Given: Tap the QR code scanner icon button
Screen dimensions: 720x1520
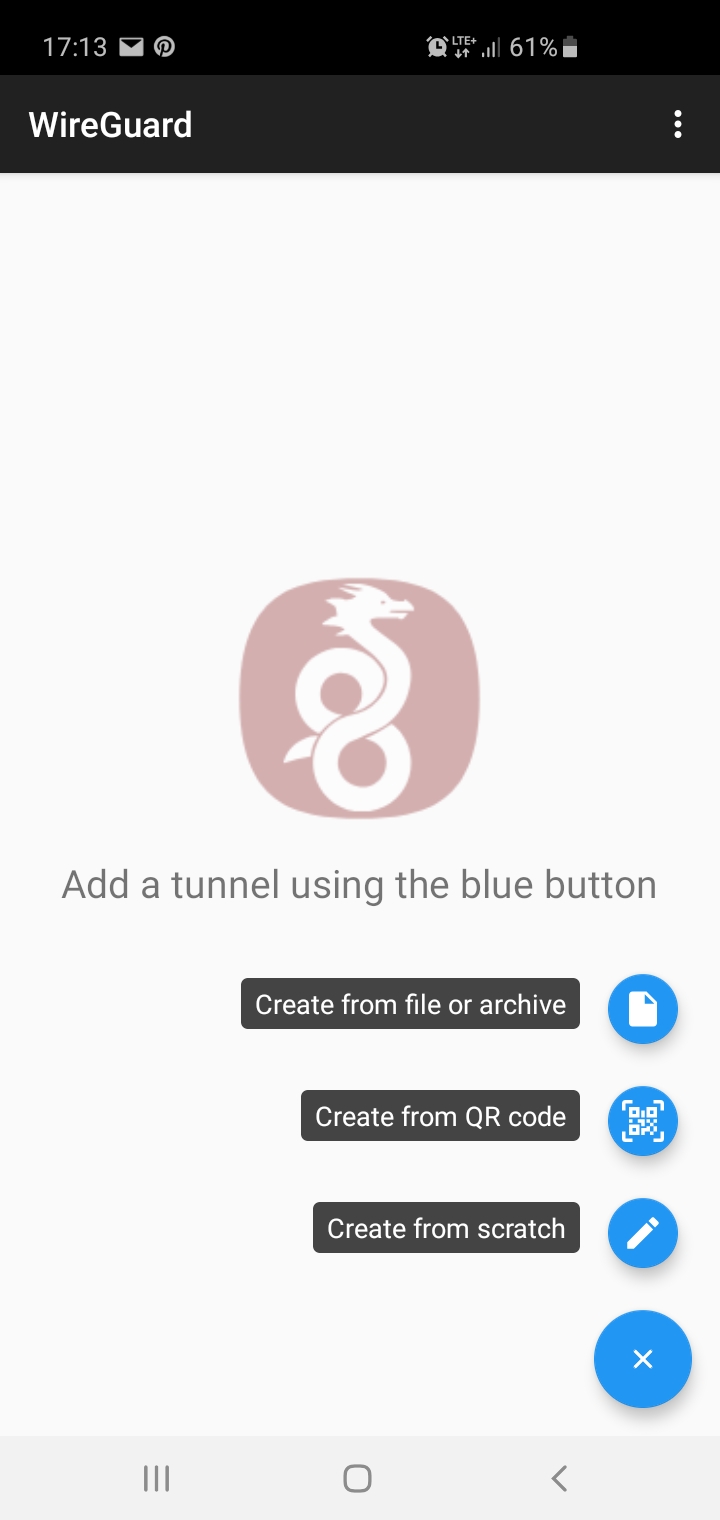Looking at the screenshot, I should (x=643, y=1121).
